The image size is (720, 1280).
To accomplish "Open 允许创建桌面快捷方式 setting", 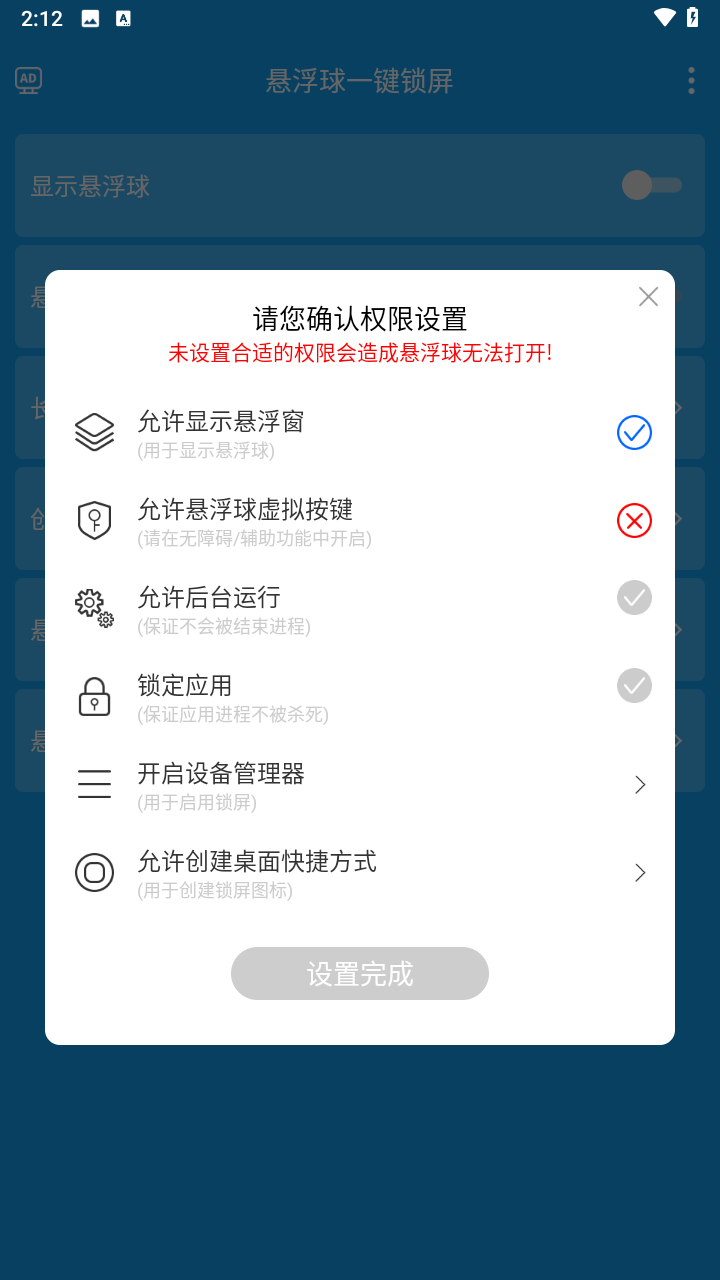I will [360, 873].
